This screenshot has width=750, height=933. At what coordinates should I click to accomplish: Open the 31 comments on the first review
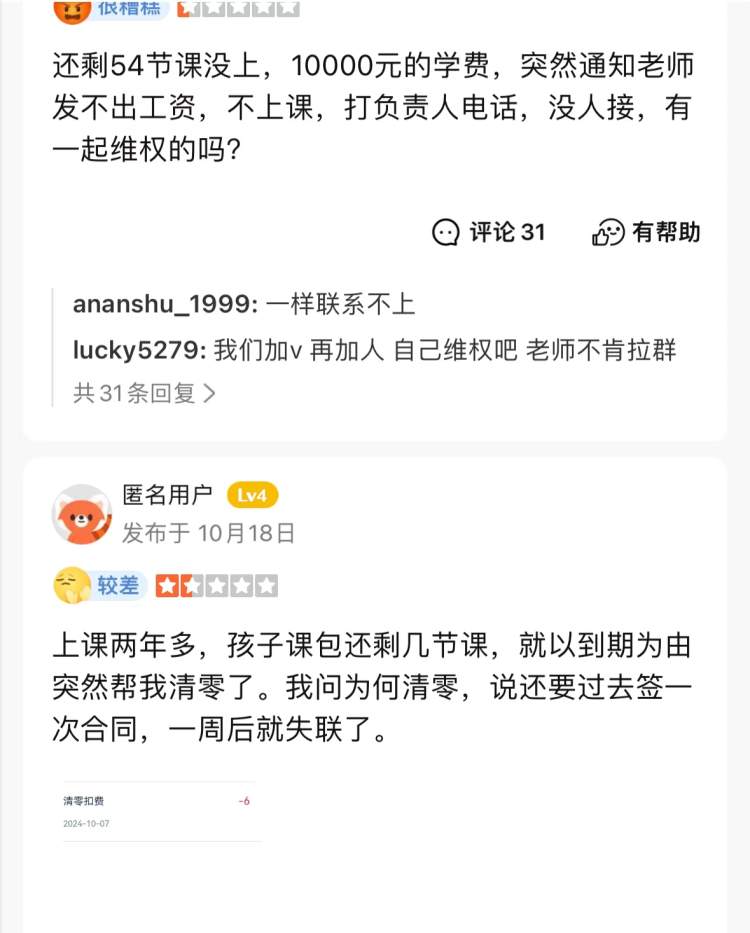[489, 232]
